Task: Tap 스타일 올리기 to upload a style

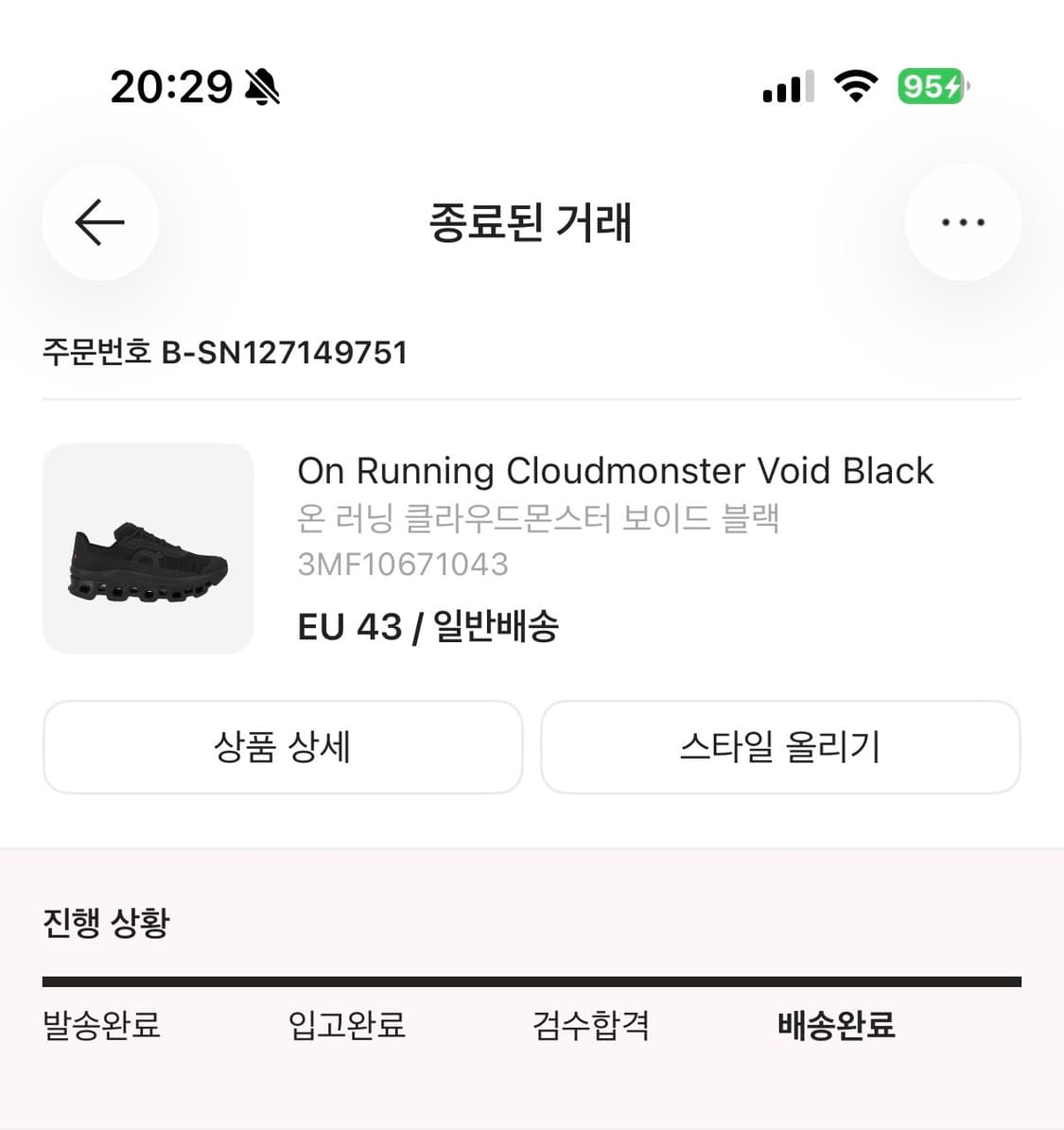Action: click(x=780, y=747)
